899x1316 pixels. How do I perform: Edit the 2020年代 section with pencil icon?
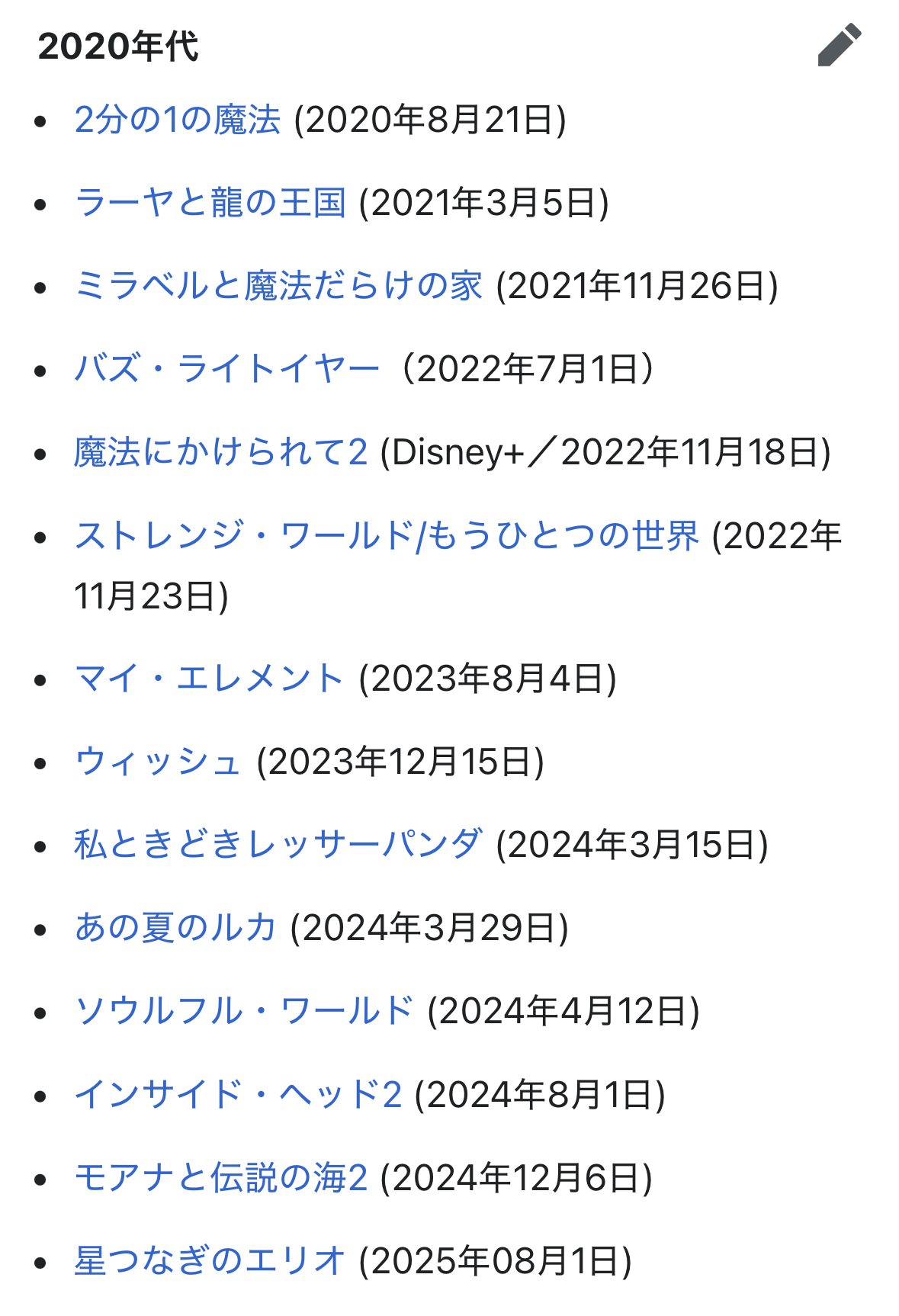click(x=840, y=46)
